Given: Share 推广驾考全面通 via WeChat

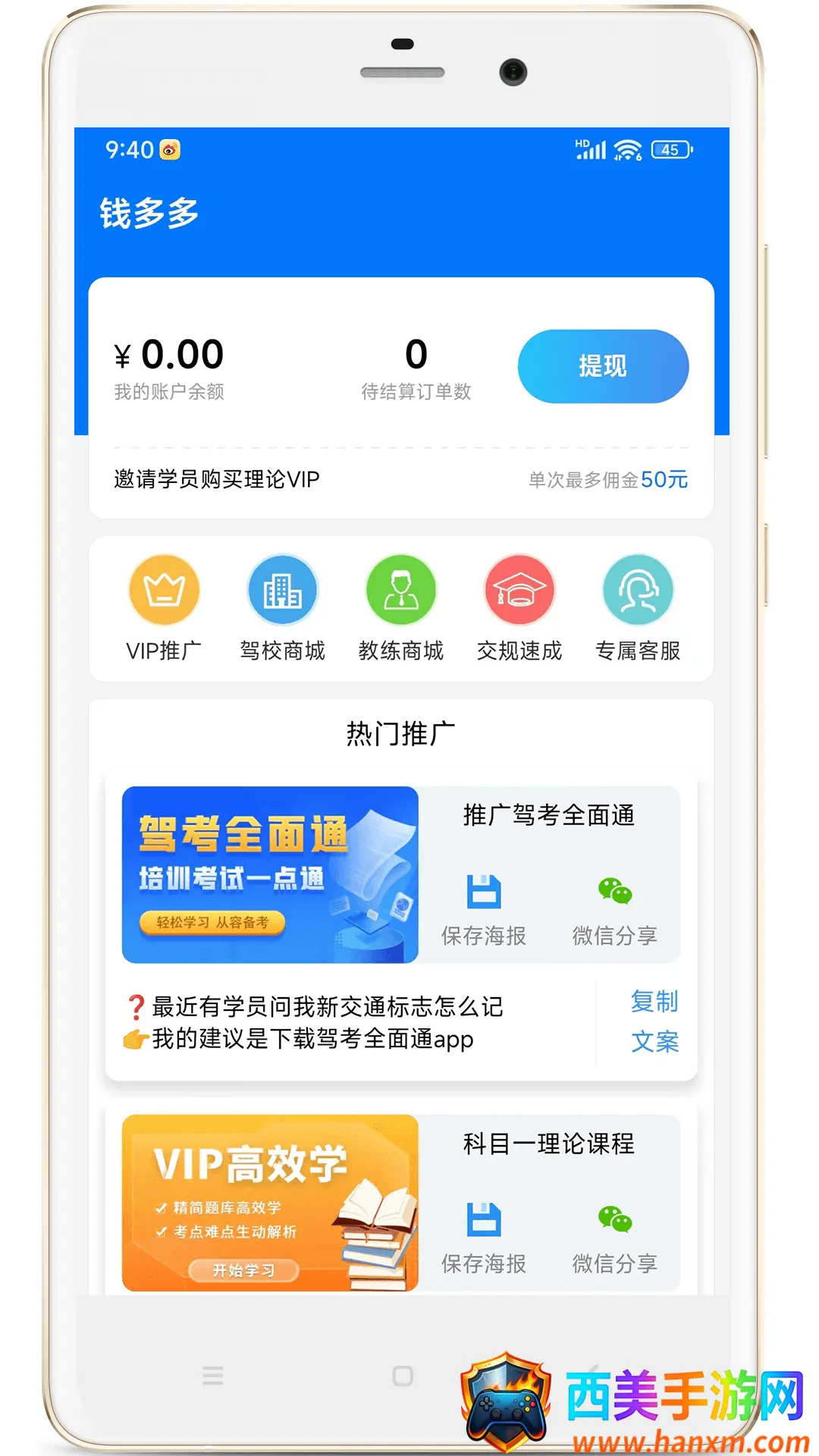Looking at the screenshot, I should [x=614, y=908].
